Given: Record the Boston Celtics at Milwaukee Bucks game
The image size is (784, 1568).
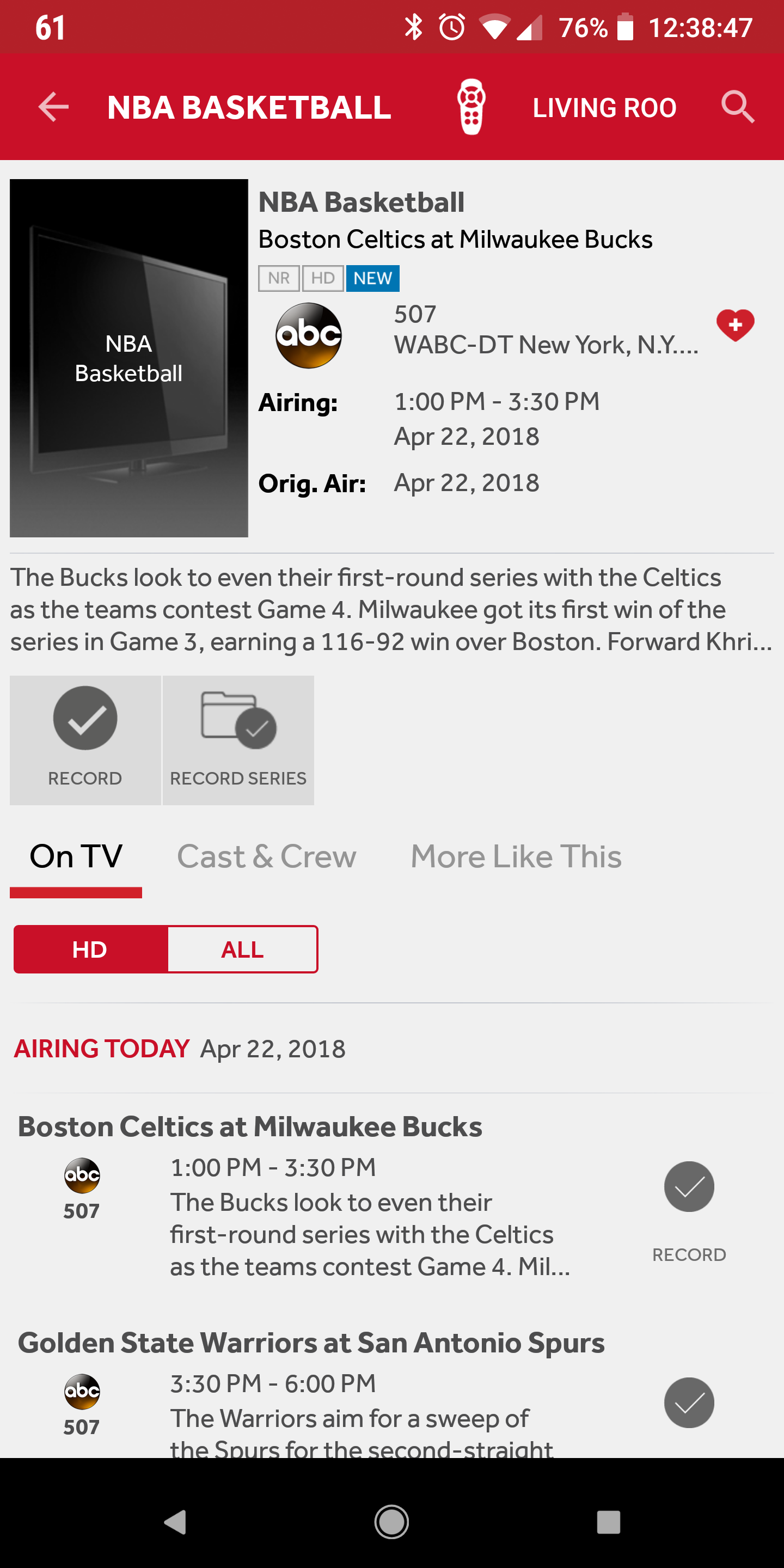Looking at the screenshot, I should coord(688,1187).
